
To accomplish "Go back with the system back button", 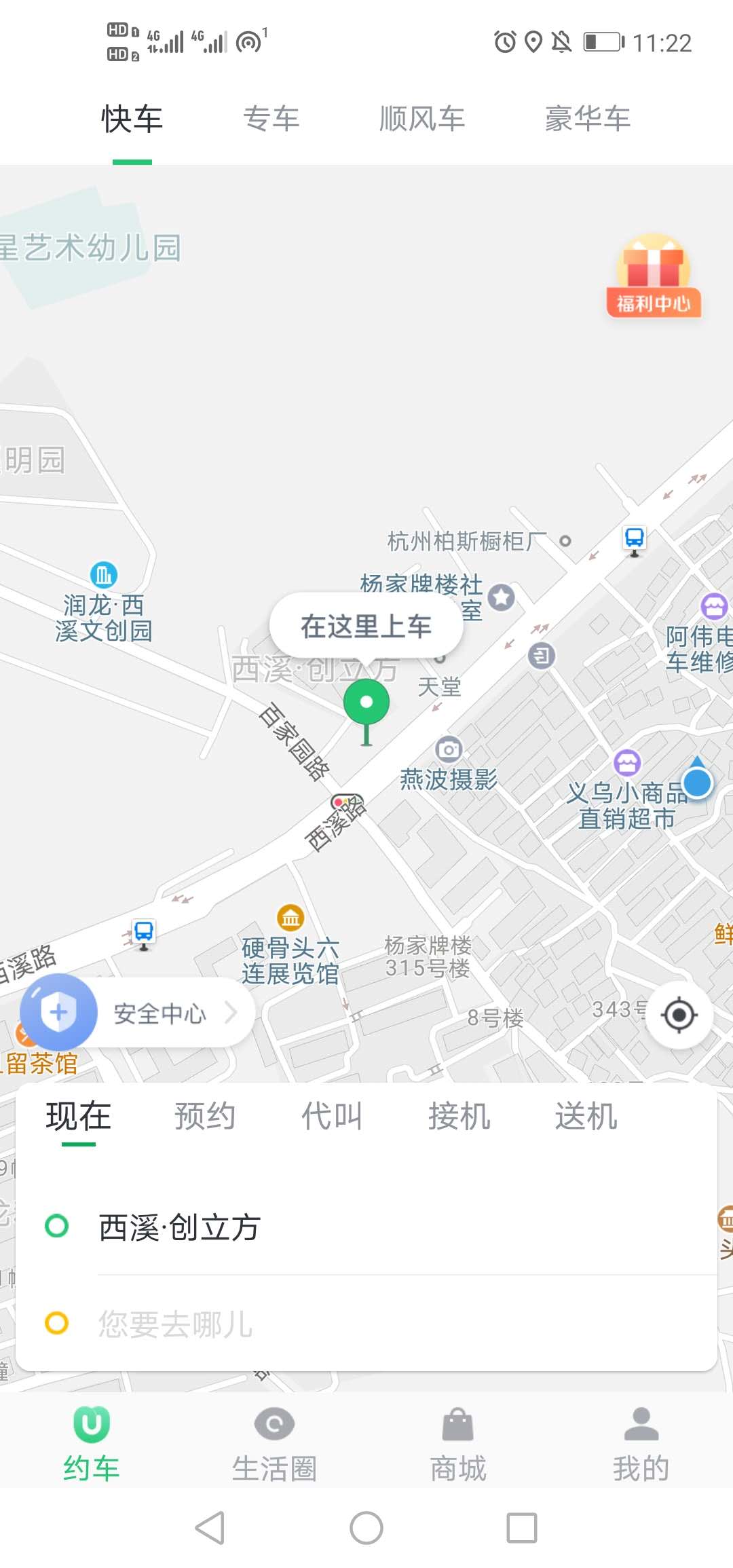I will click(210, 1528).
